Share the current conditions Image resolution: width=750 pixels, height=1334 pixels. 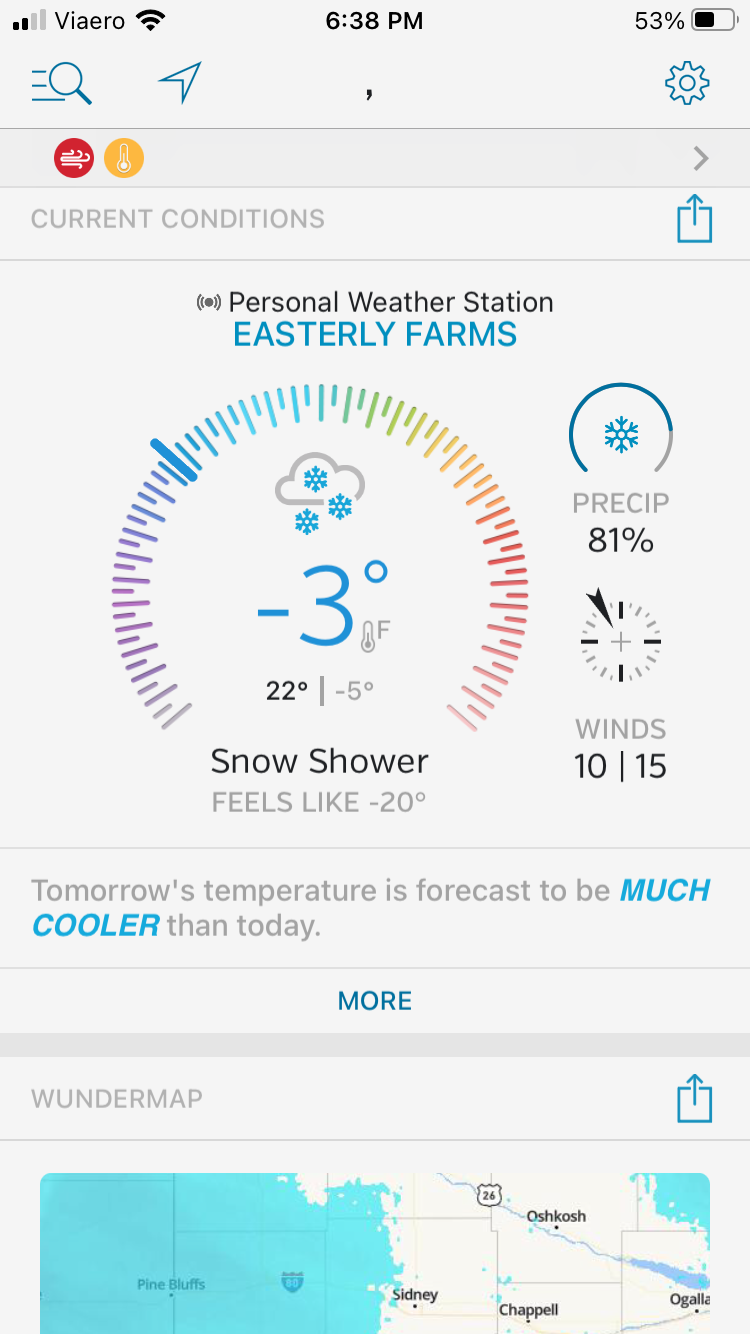[694, 219]
